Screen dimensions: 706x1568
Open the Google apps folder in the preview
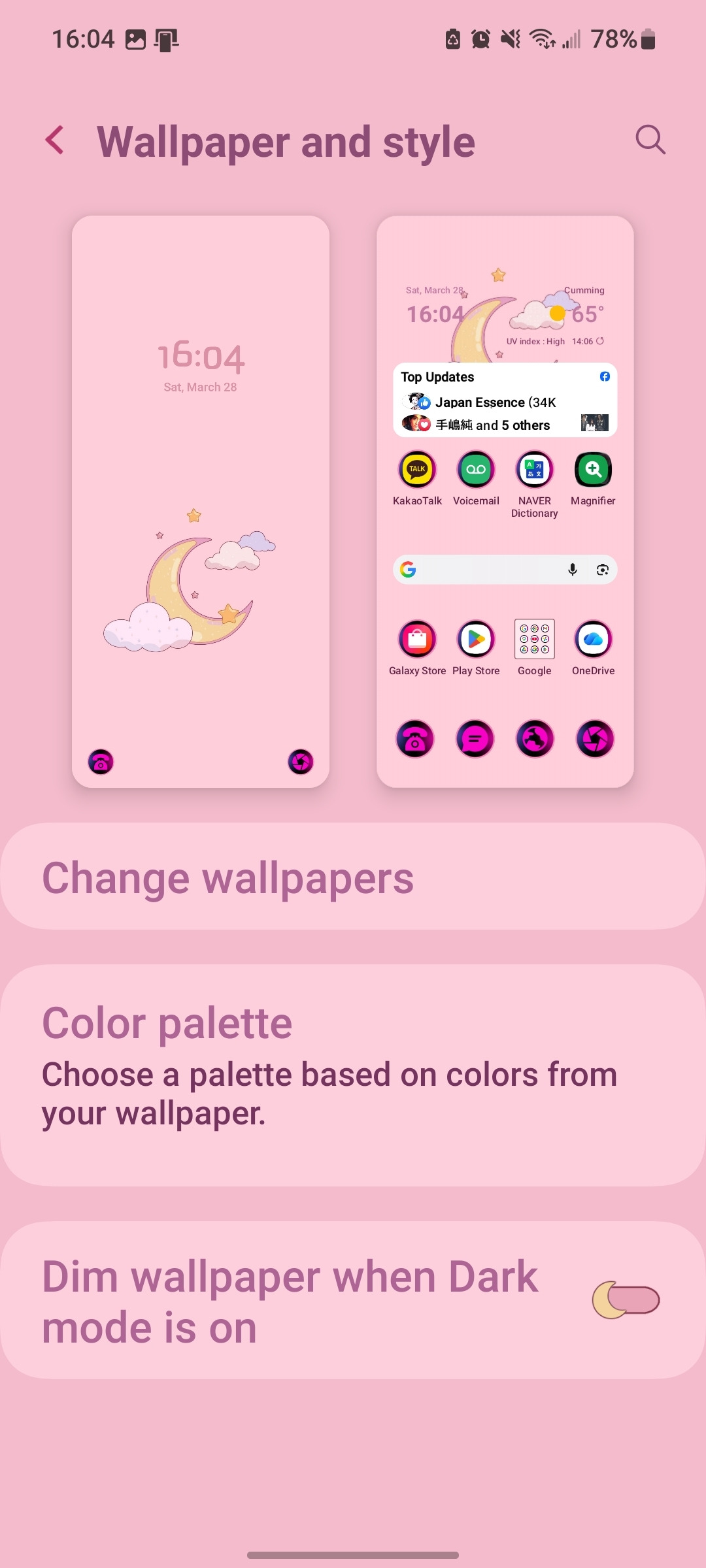[534, 639]
